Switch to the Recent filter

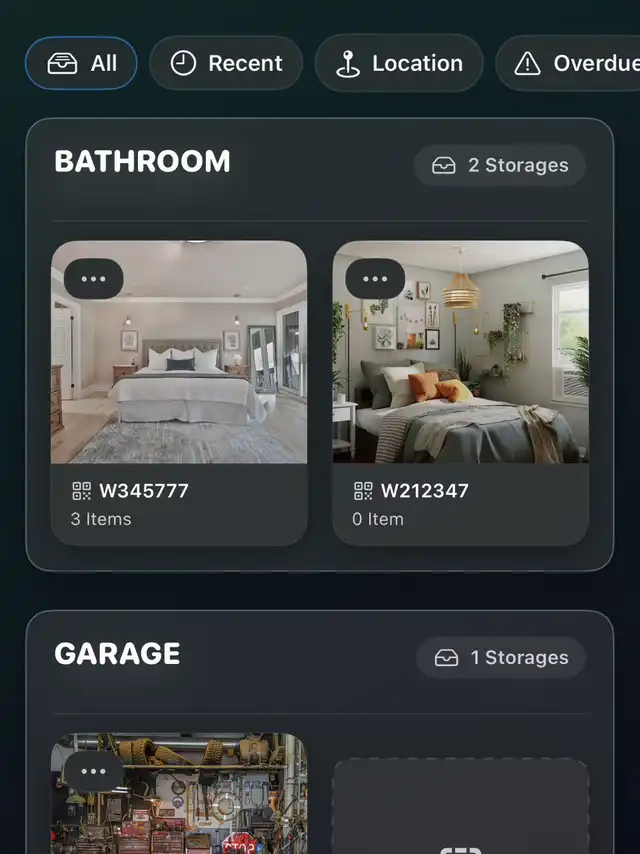225,63
